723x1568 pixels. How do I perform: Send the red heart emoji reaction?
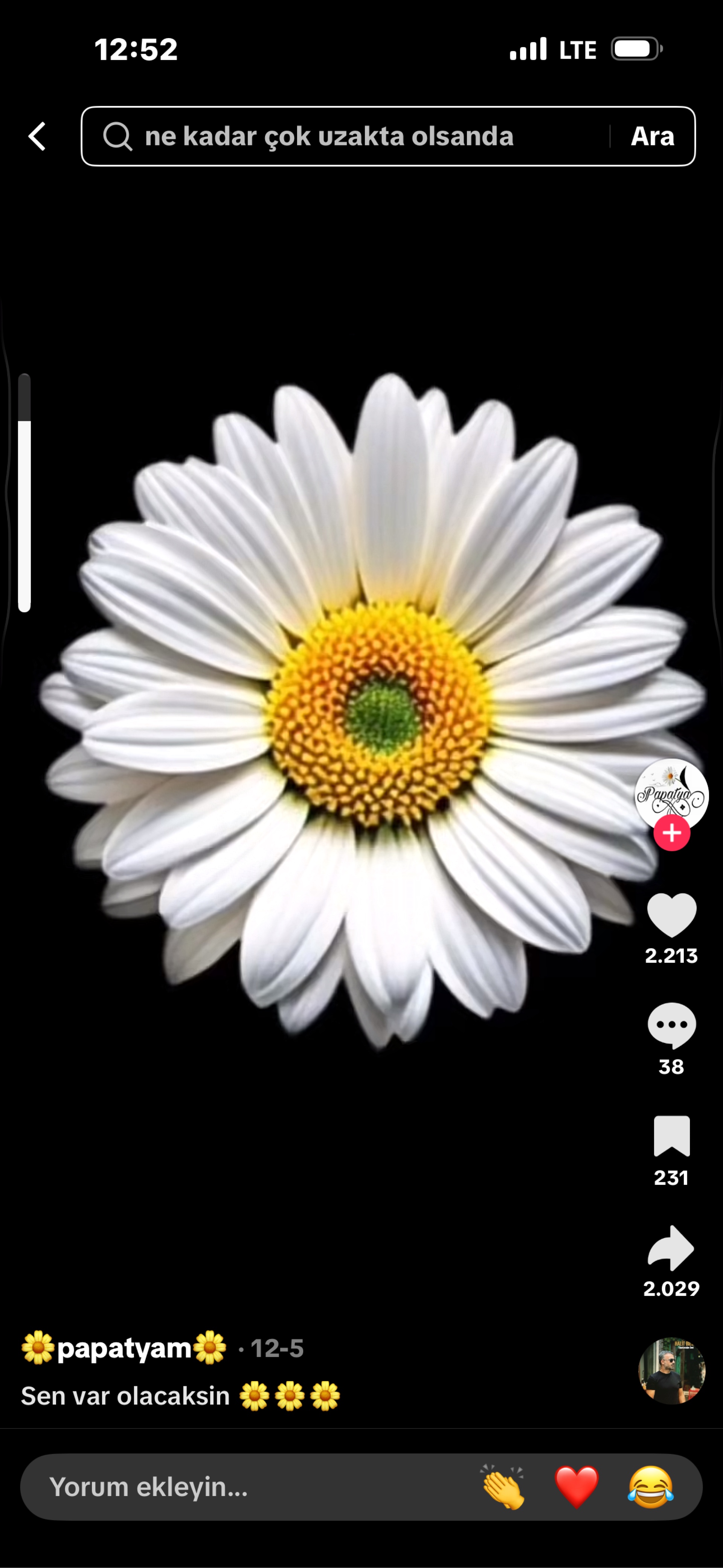click(x=577, y=1487)
